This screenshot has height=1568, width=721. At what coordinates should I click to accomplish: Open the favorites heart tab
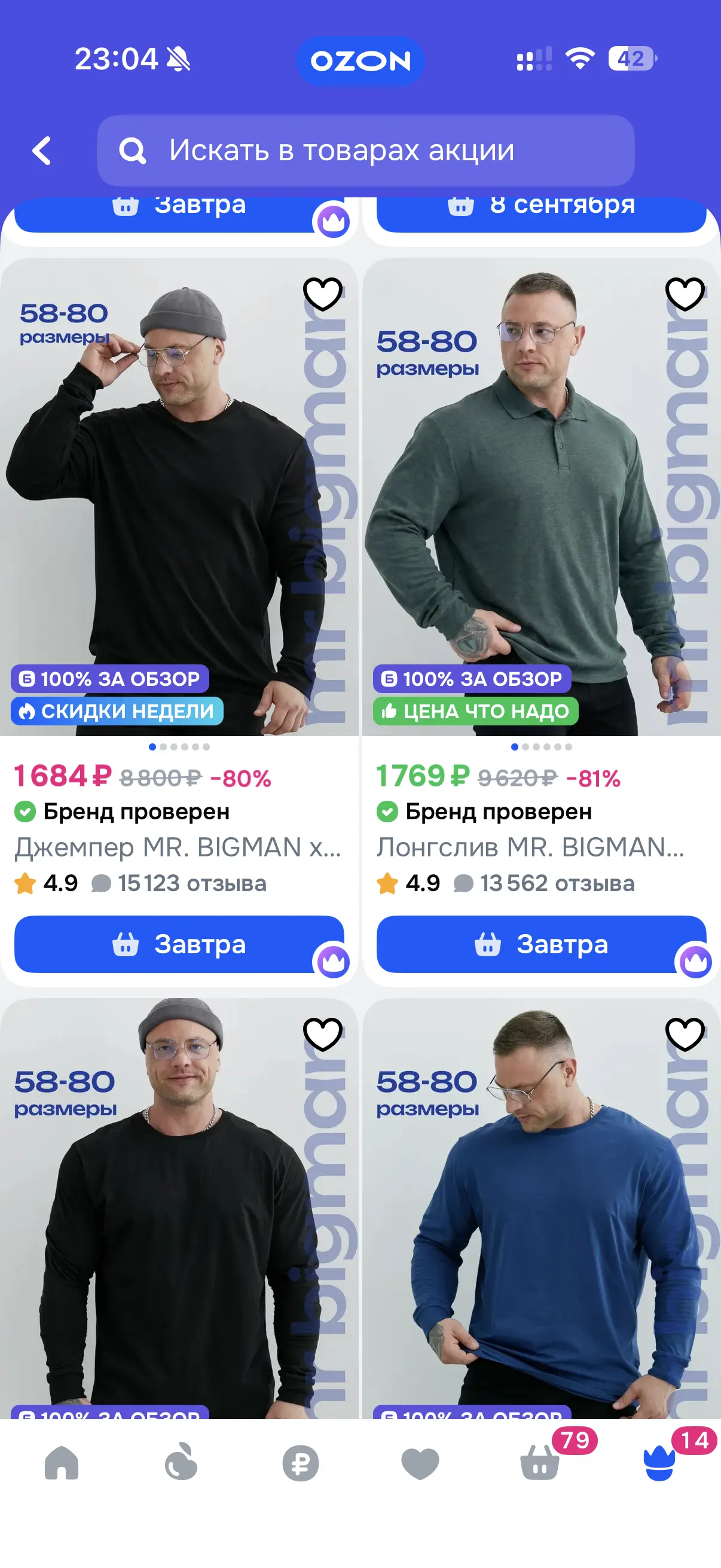(x=420, y=1463)
